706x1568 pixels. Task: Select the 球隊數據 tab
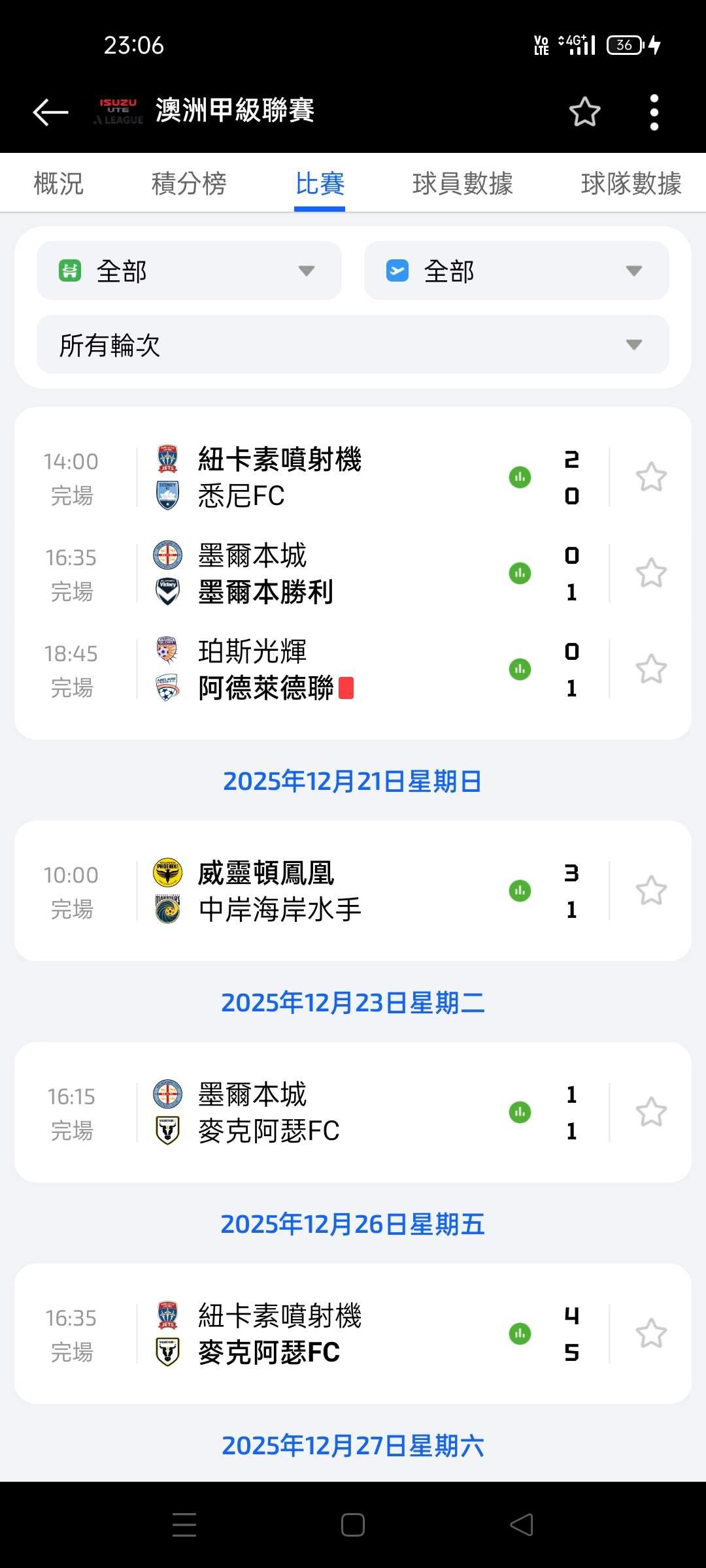pyautogui.click(x=631, y=184)
